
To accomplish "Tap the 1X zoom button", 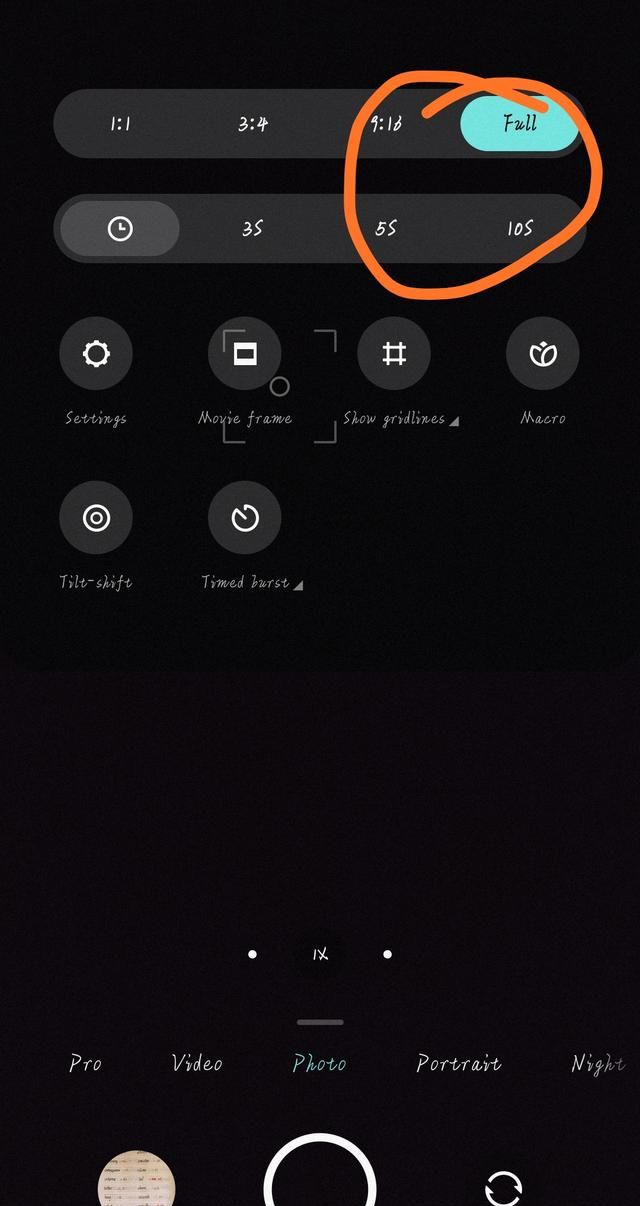I will pyautogui.click(x=320, y=955).
